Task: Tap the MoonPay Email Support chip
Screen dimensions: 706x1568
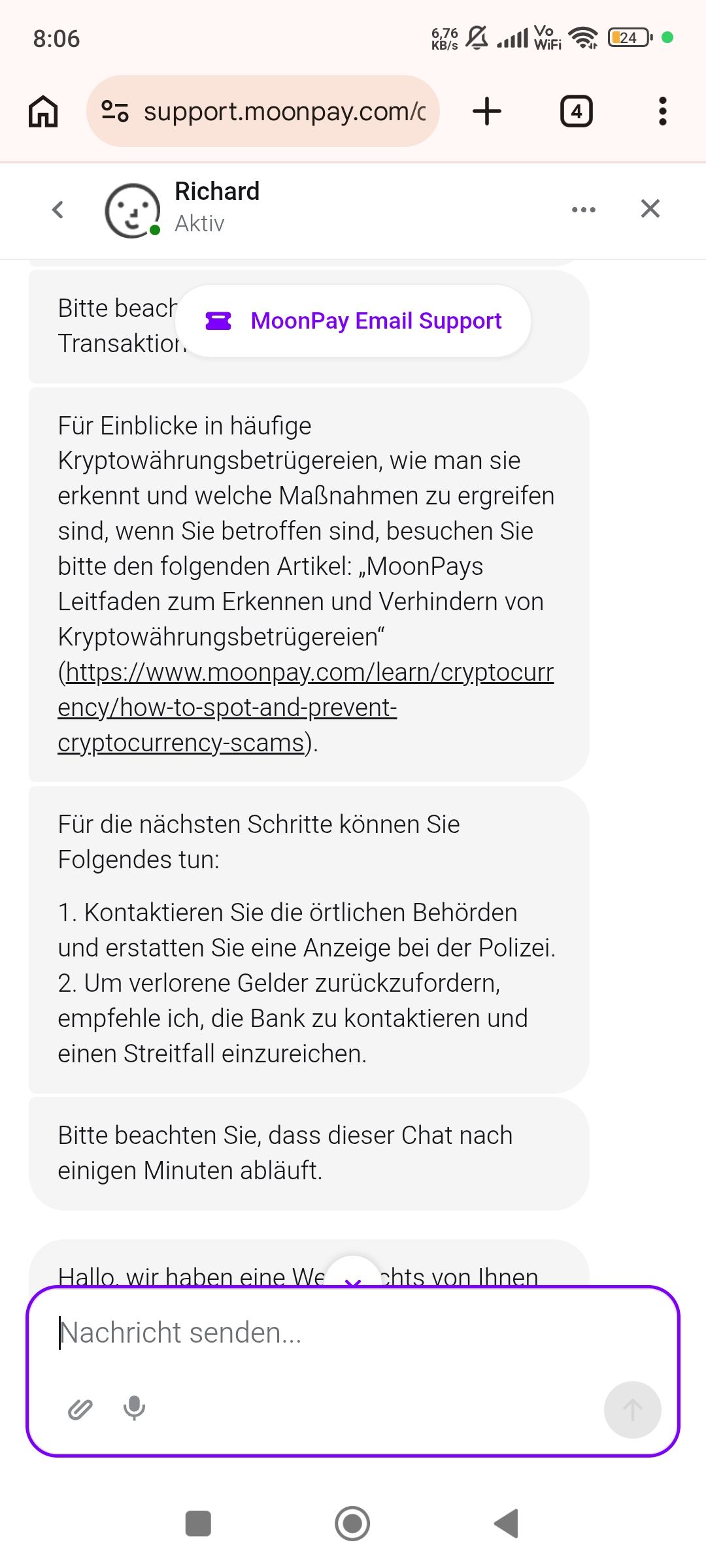Action: 354,321
